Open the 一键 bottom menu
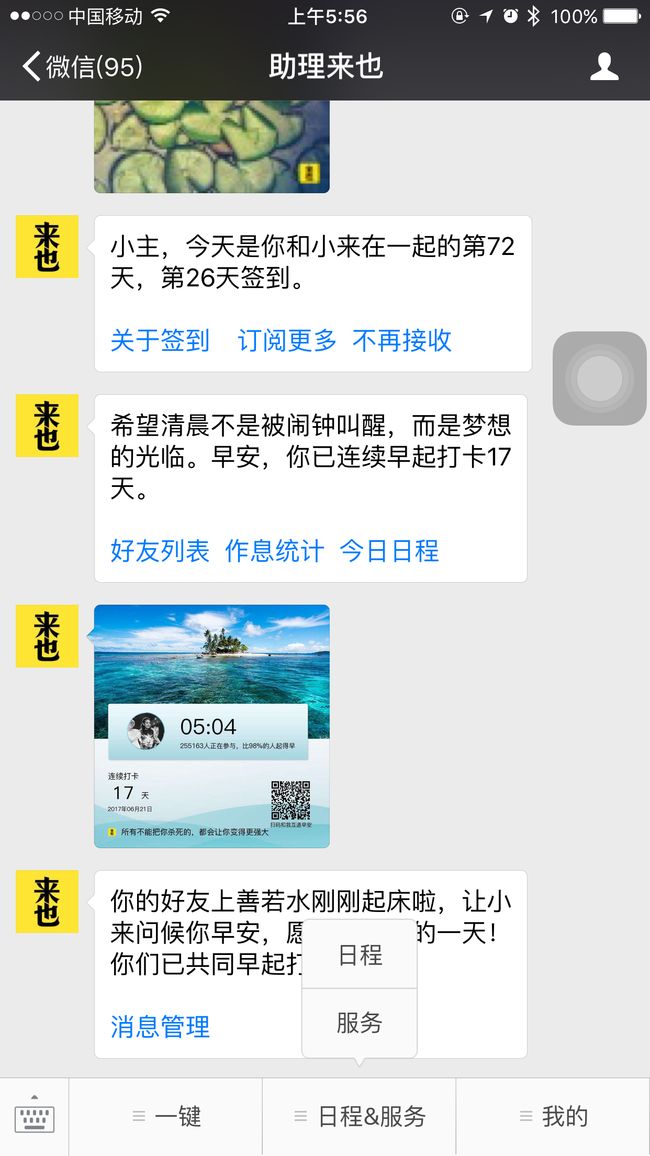 [166, 1117]
